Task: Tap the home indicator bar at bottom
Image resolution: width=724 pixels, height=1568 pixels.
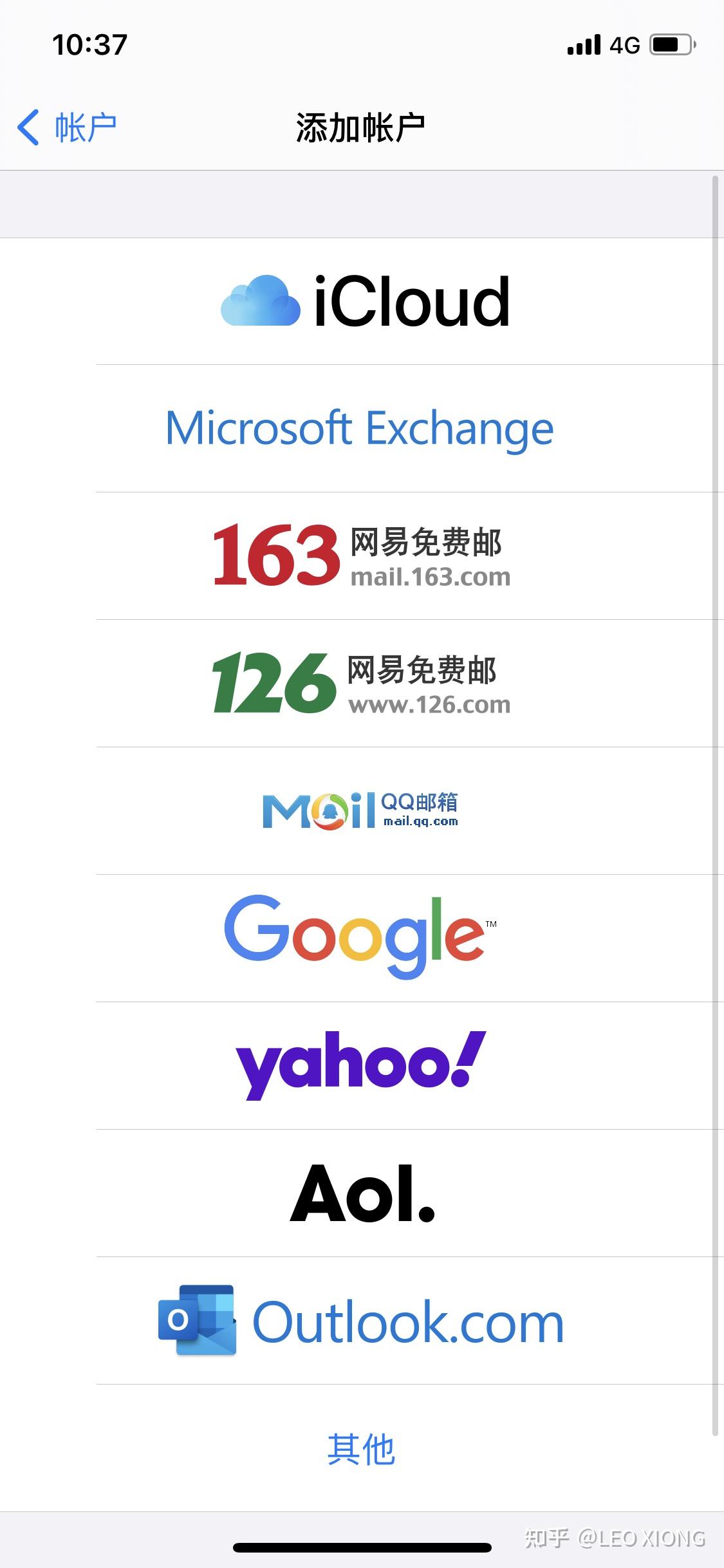Action: pyautogui.click(x=362, y=1547)
